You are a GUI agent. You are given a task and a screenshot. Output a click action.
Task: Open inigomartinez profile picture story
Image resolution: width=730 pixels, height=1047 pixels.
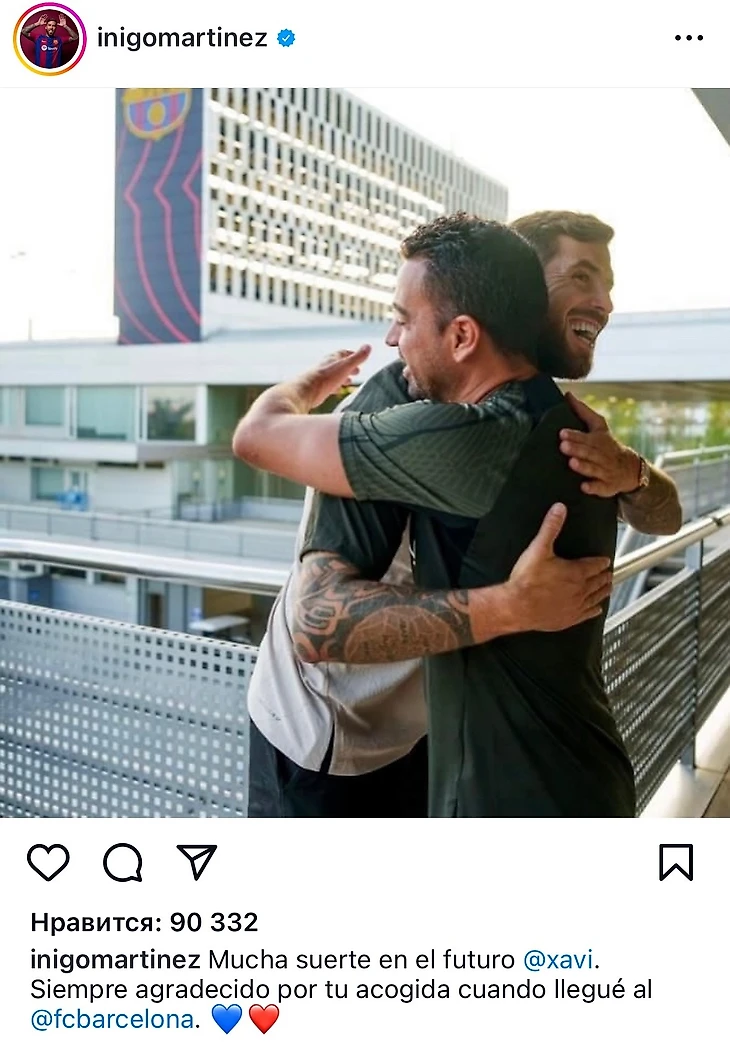point(50,39)
